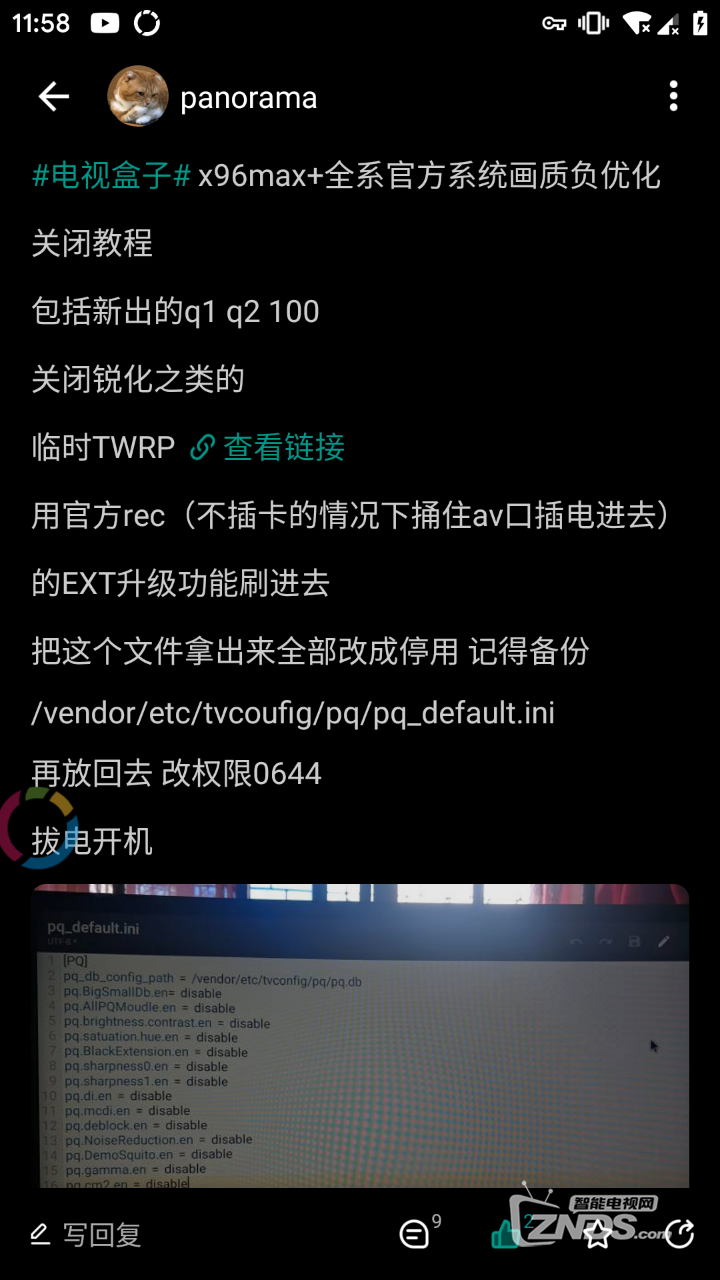Screen dimensions: 720x1280
Task: Open the comments icon showing 9
Action: point(415,1234)
